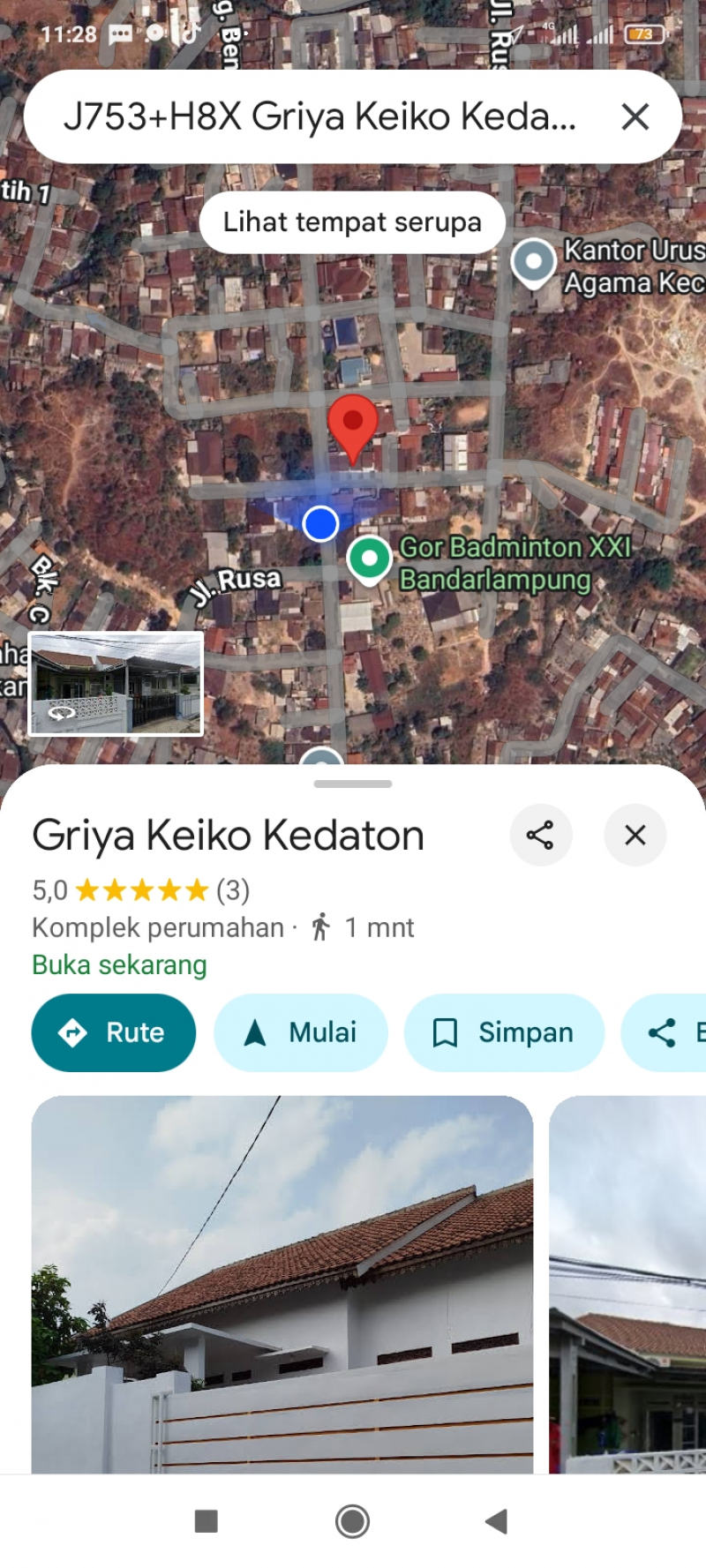
Task: Expand the bottom sheet via the drag handle
Action: point(352,783)
